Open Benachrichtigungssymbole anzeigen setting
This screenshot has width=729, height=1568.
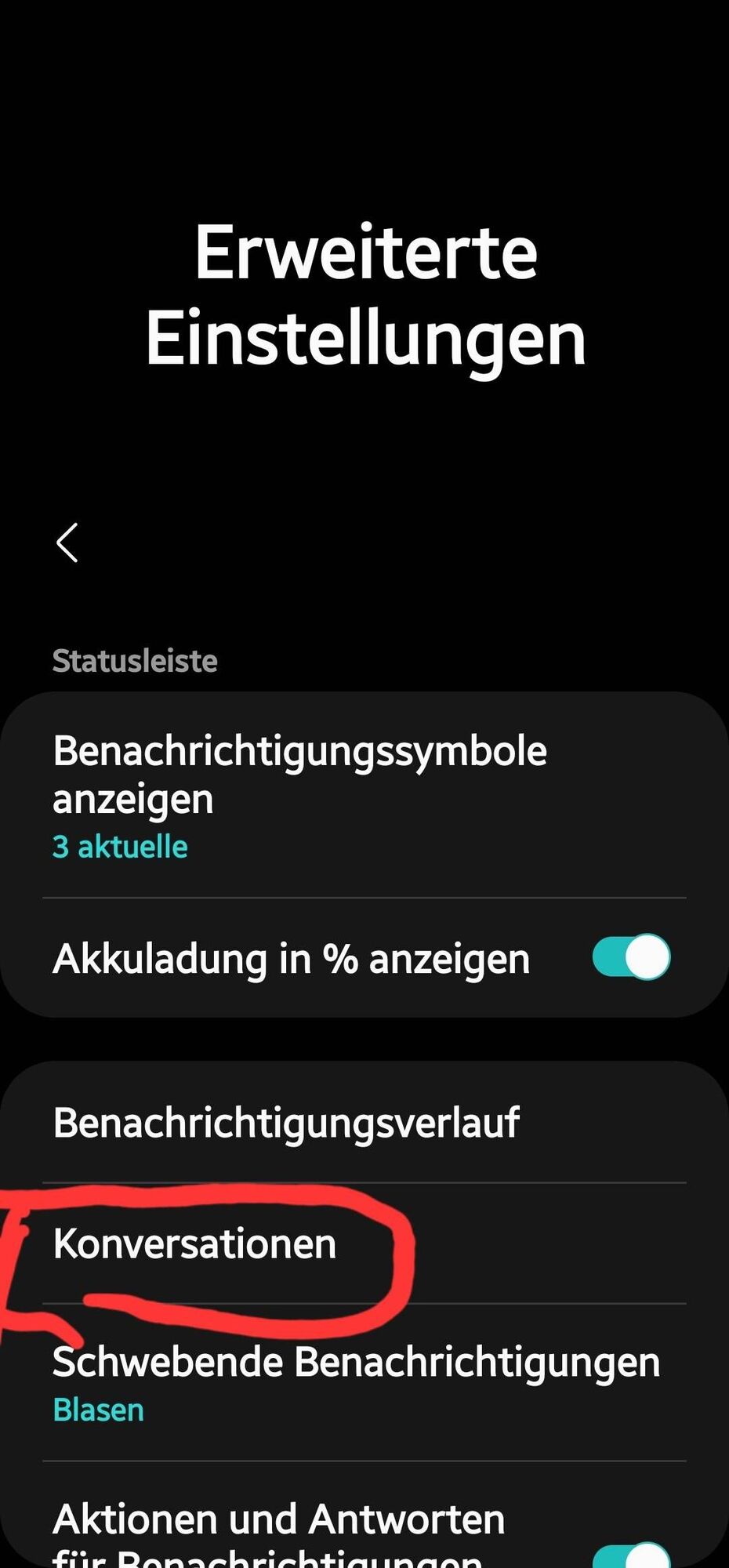(298, 796)
